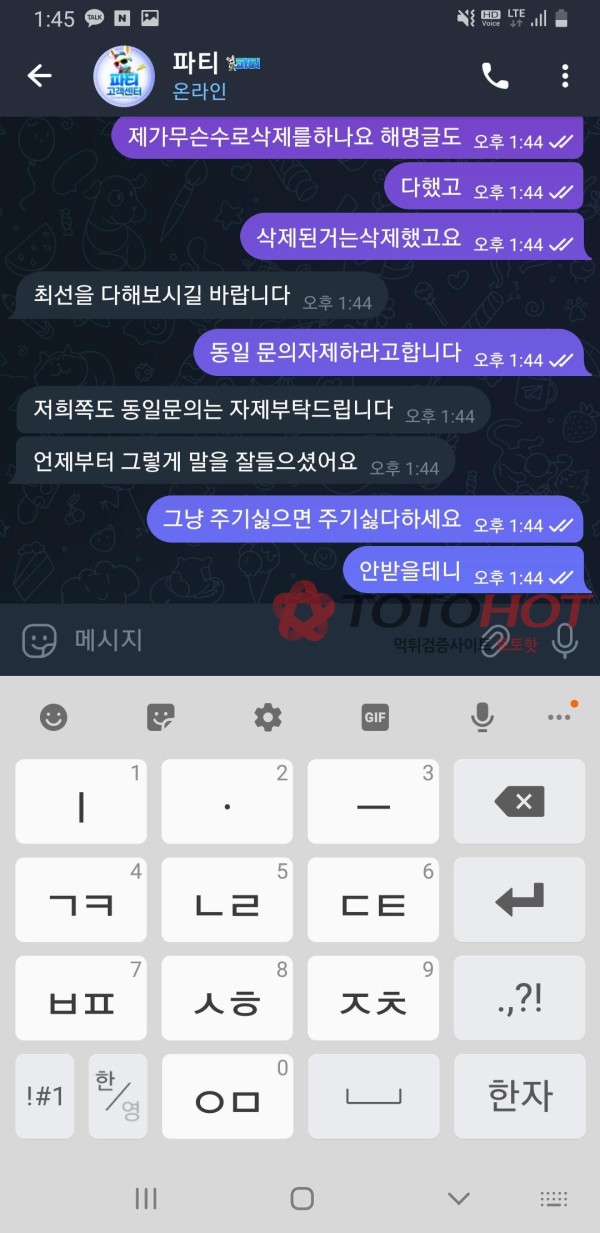
Task: Start keyboard voice input
Action: click(482, 717)
